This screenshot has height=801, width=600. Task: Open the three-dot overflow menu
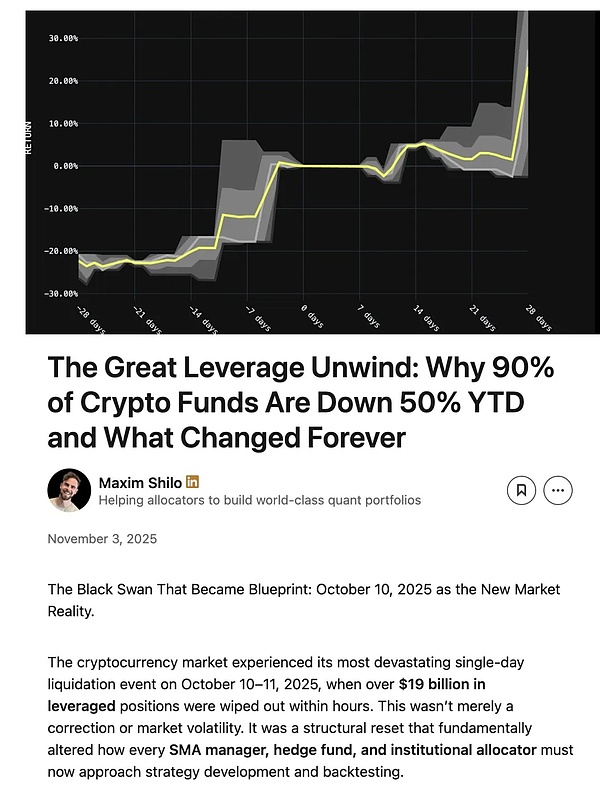coord(559,490)
